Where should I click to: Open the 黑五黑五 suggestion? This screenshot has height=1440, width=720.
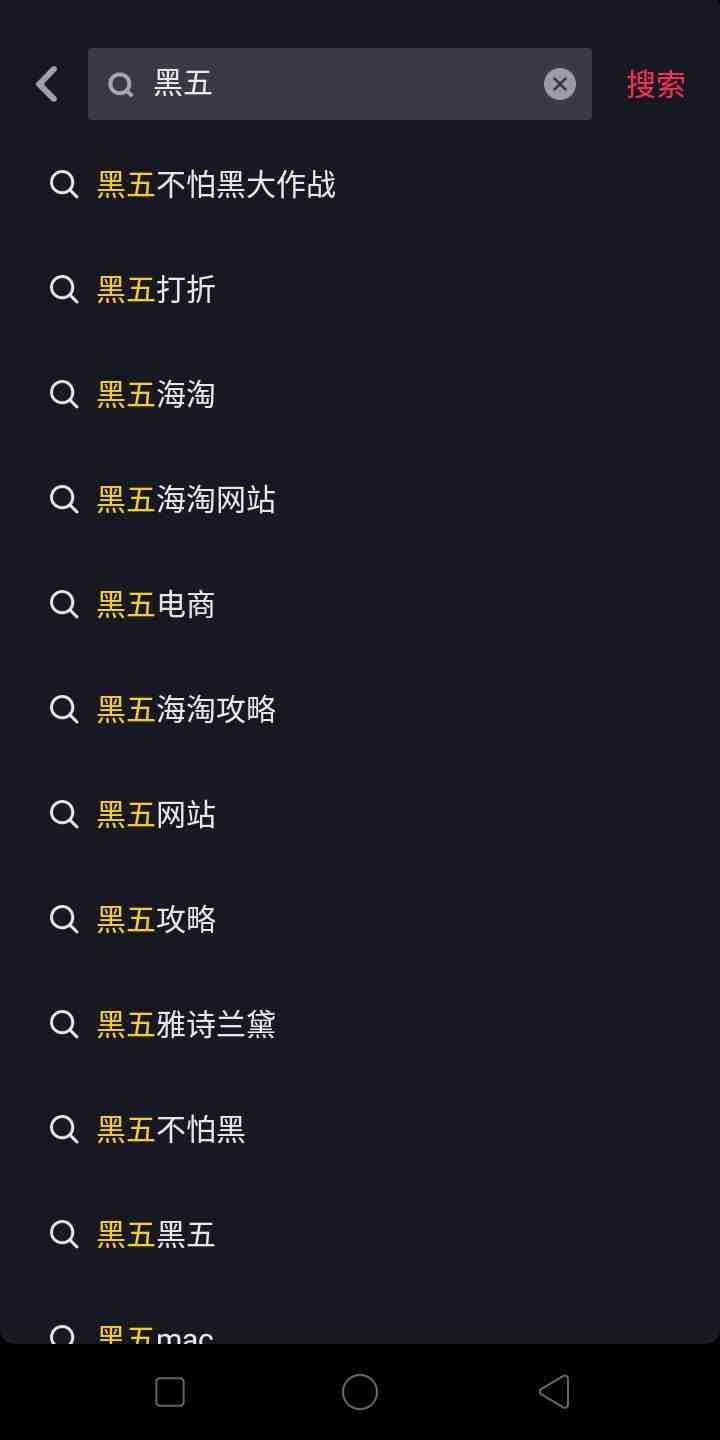(x=360, y=1234)
